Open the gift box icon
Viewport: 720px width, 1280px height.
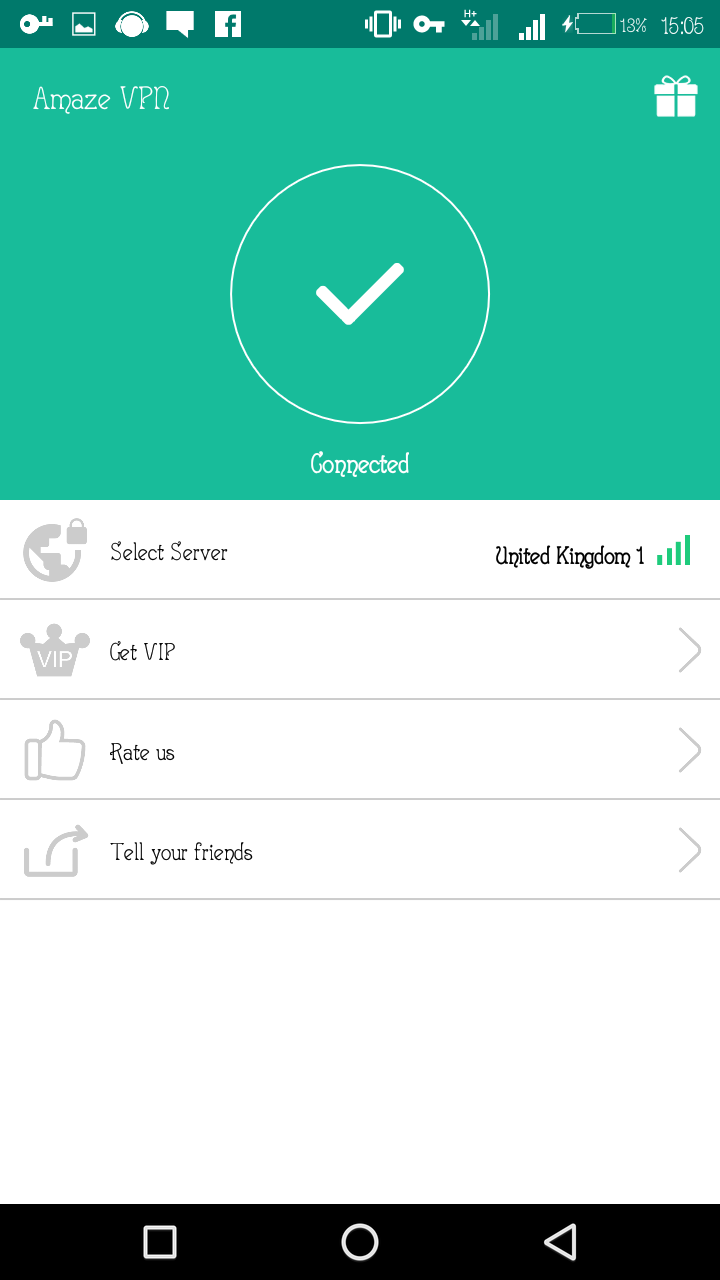[675, 98]
